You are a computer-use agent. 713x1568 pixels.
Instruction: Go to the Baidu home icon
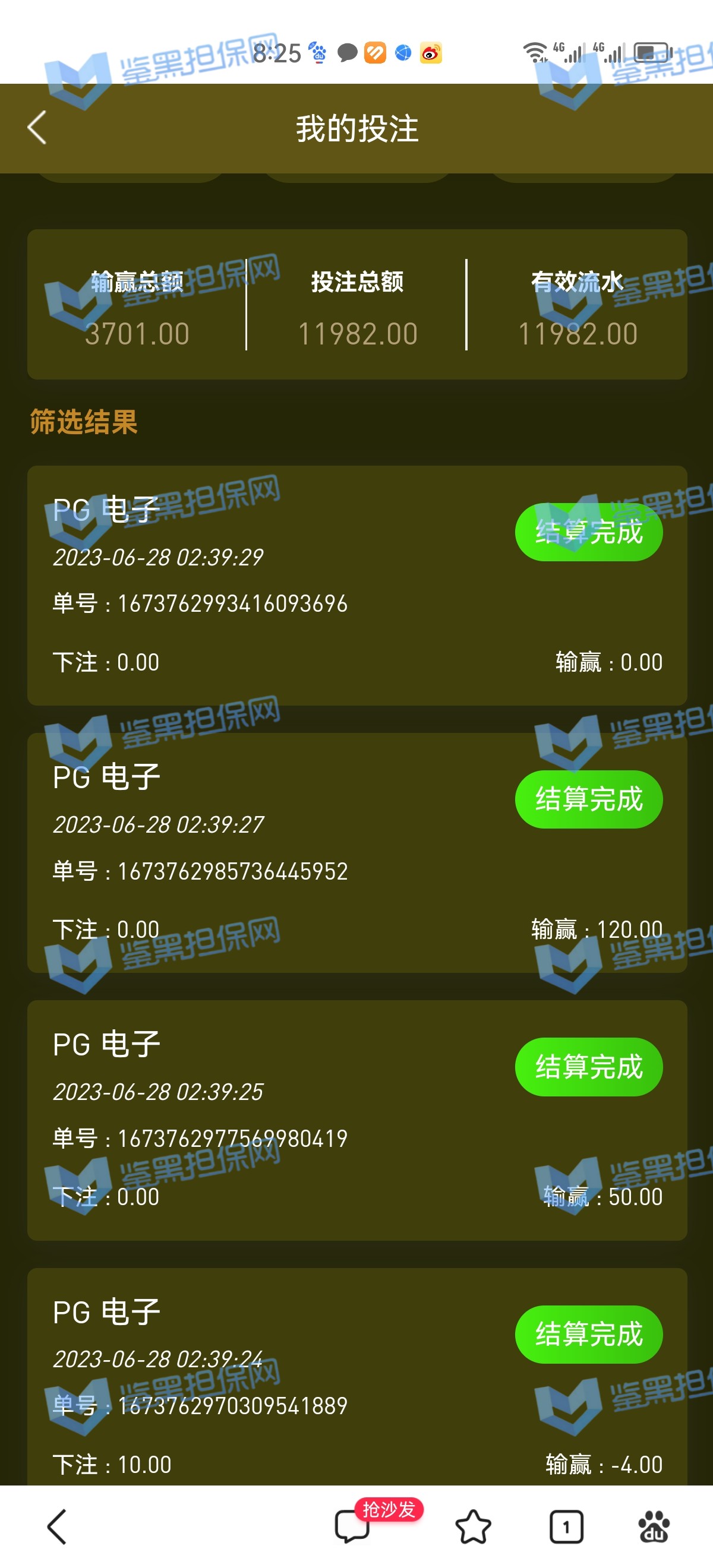point(654,1526)
